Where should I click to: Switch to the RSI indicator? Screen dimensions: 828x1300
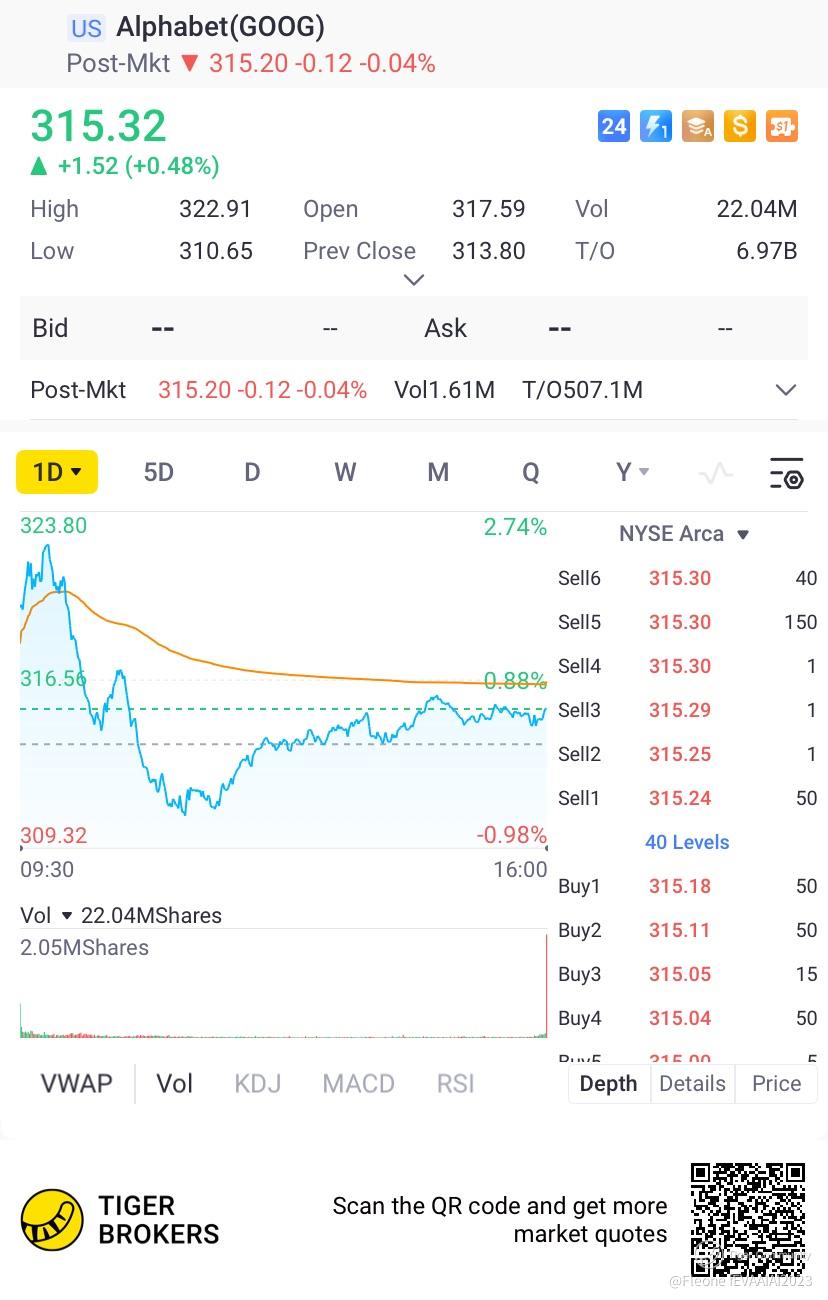pyautogui.click(x=455, y=1083)
